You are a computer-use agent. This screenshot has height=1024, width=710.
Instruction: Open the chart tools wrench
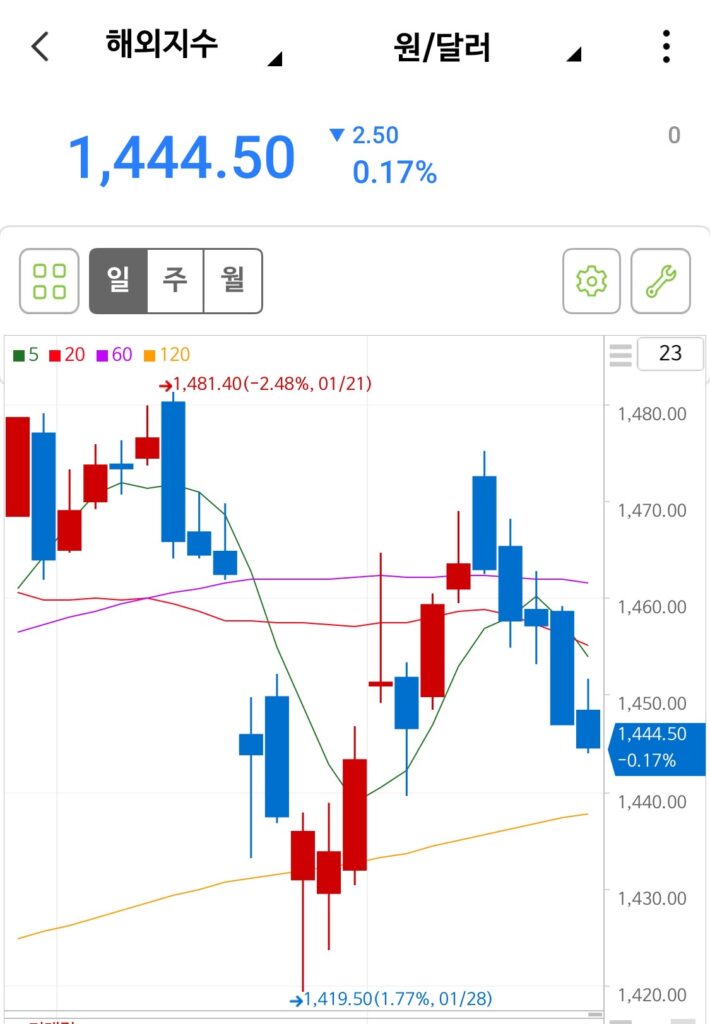point(660,282)
